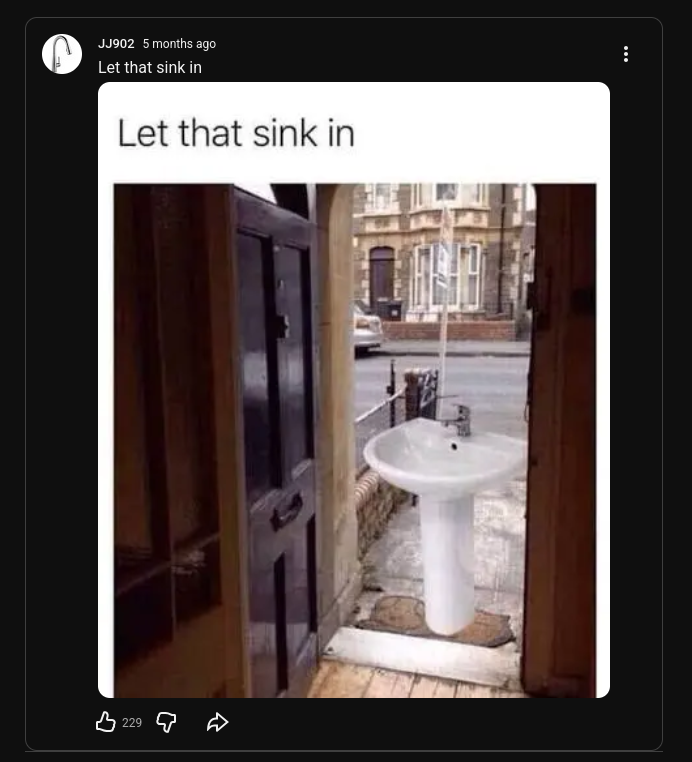View the Let that sink in image

[354, 390]
